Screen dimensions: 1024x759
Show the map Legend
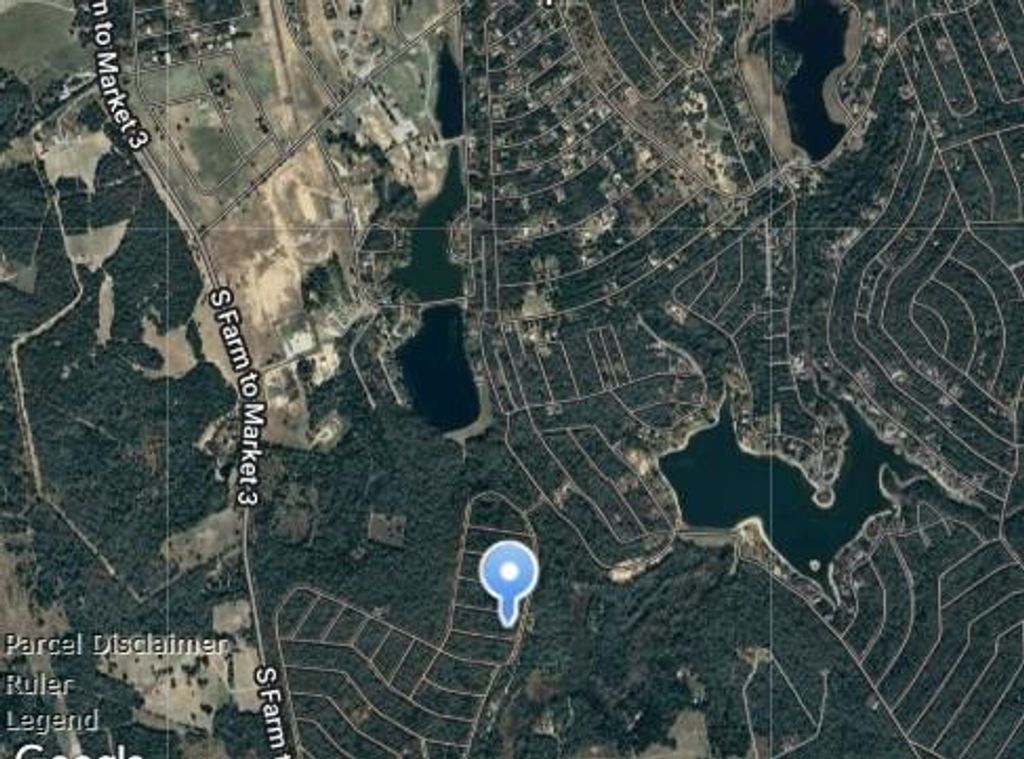coord(51,719)
